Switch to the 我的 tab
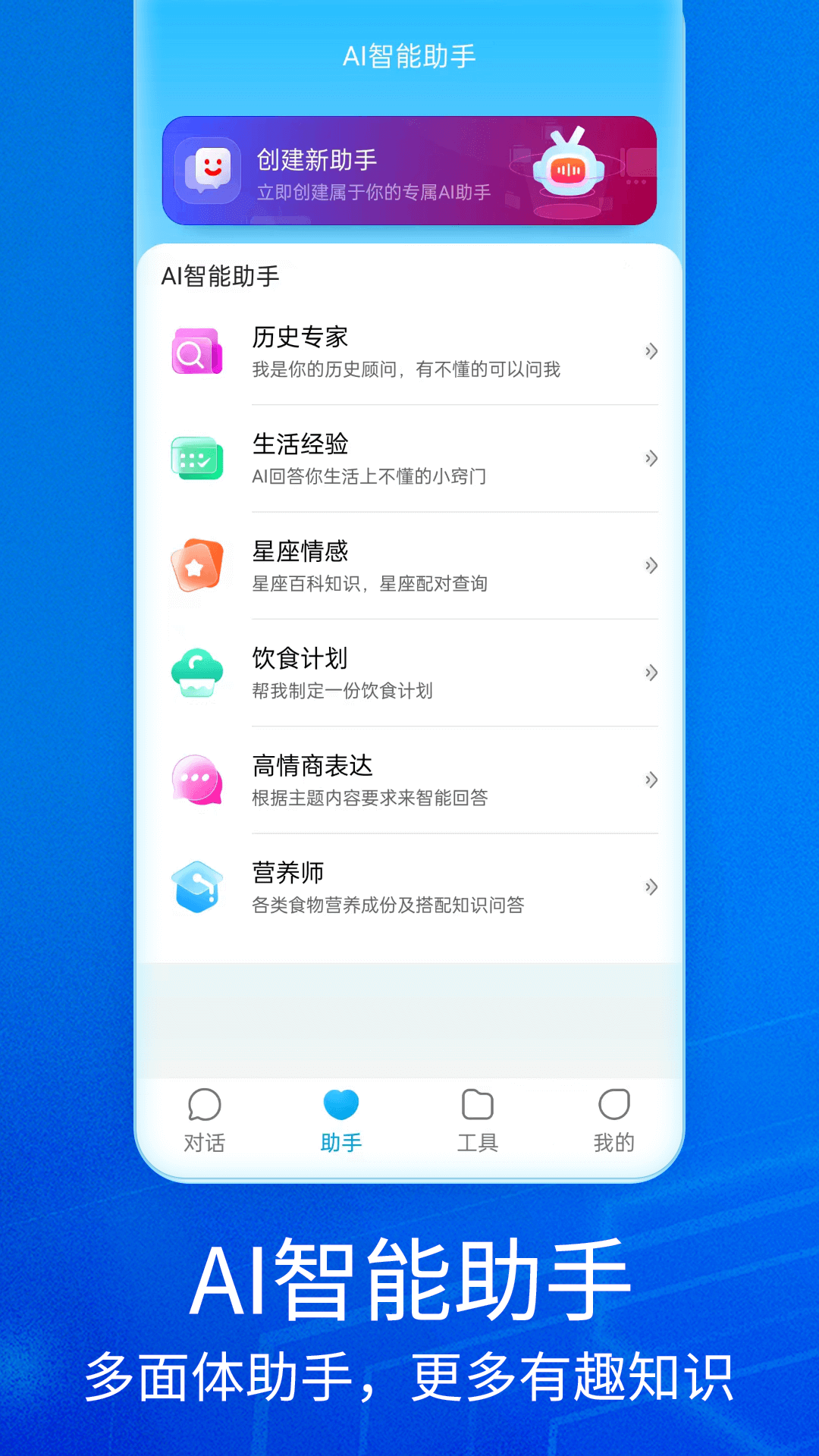The height and width of the screenshot is (1456, 819). [x=614, y=1122]
